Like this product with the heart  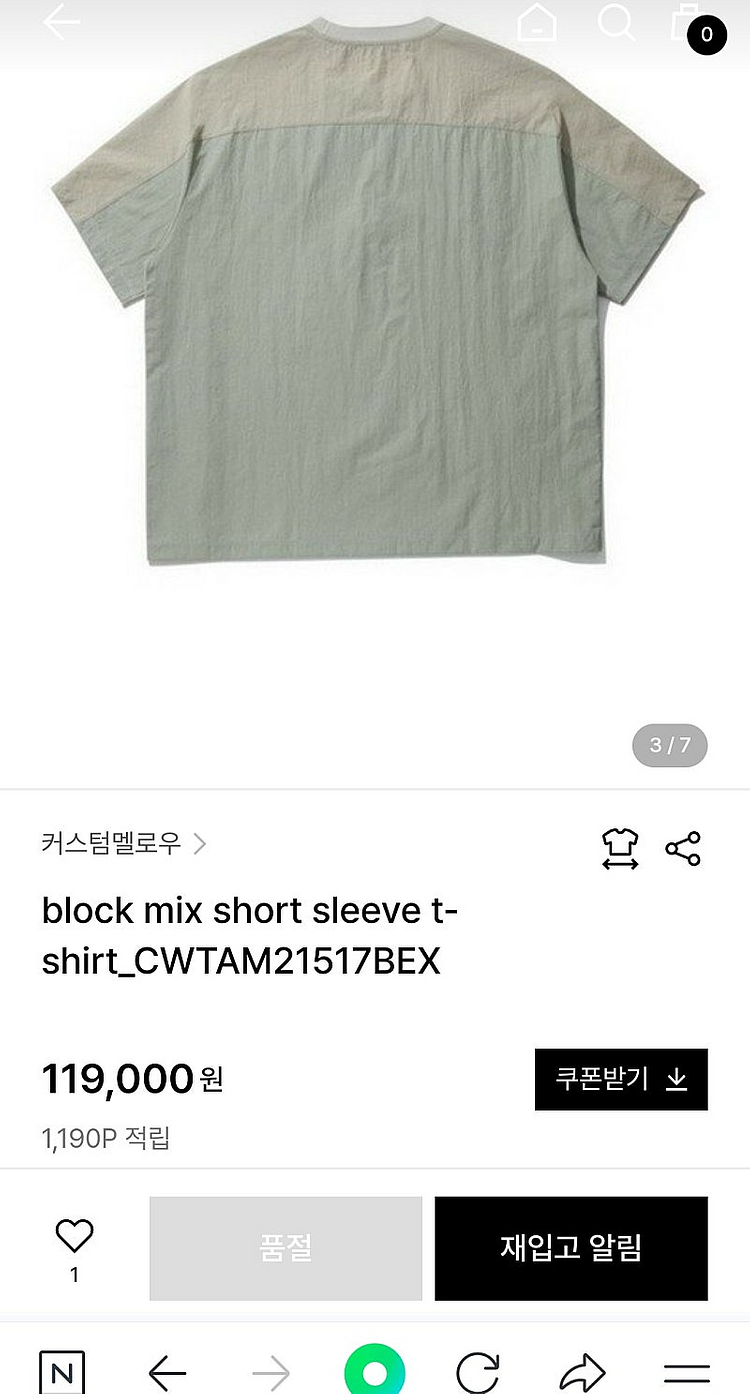(74, 1237)
